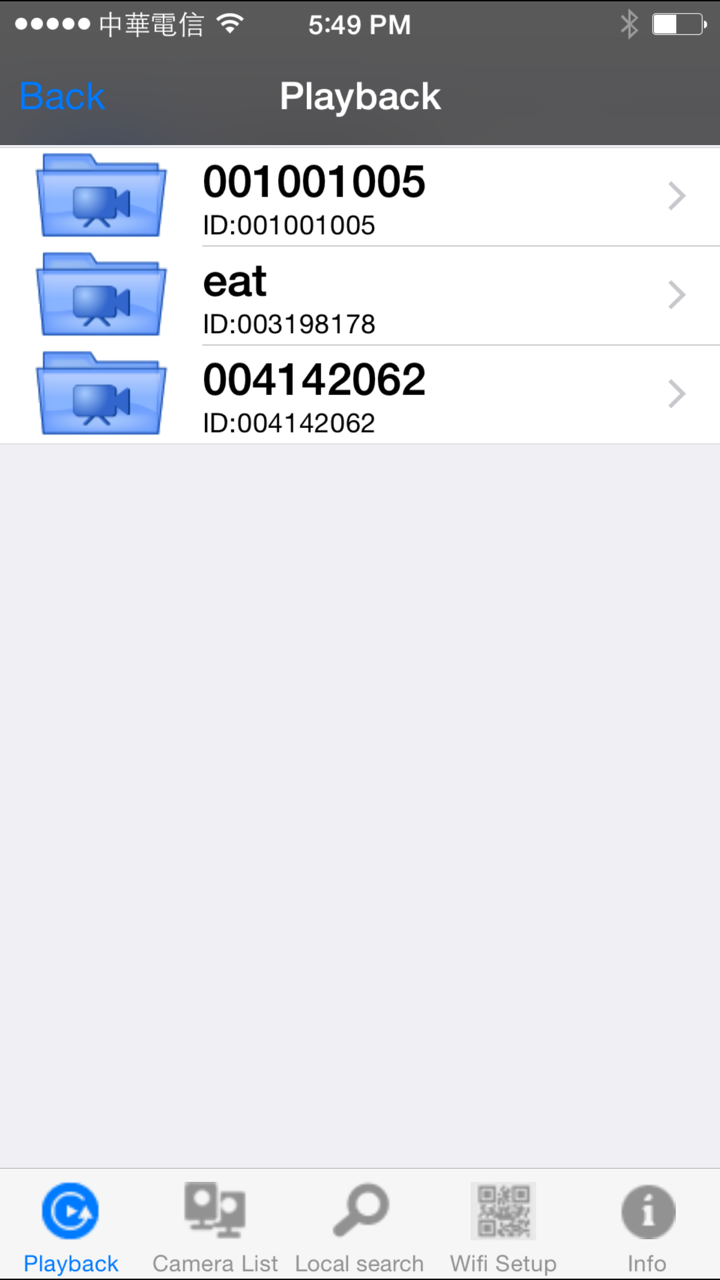Tap the Back button
Image resolution: width=720 pixels, height=1280 pixels.
point(62,96)
